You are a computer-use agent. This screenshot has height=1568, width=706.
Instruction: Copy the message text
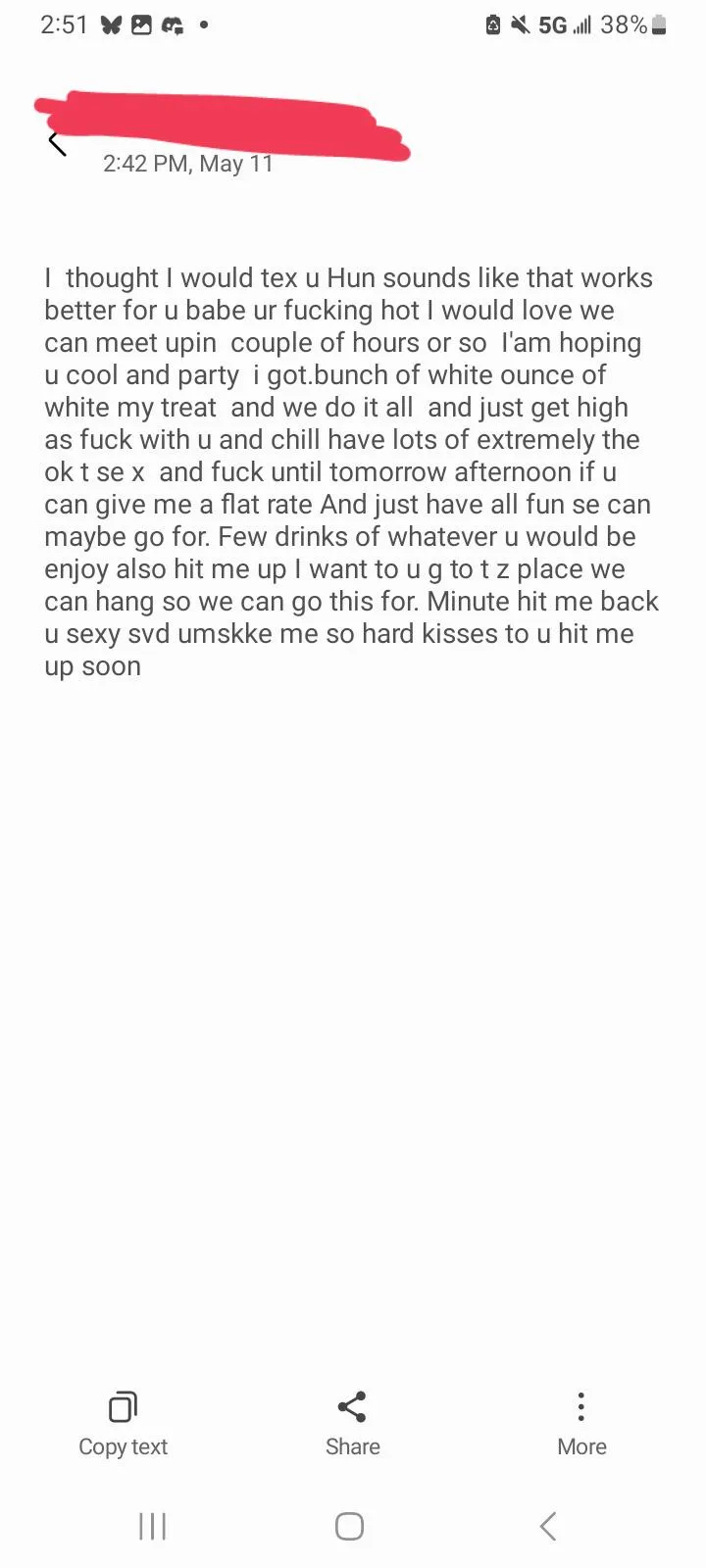coord(123,1423)
